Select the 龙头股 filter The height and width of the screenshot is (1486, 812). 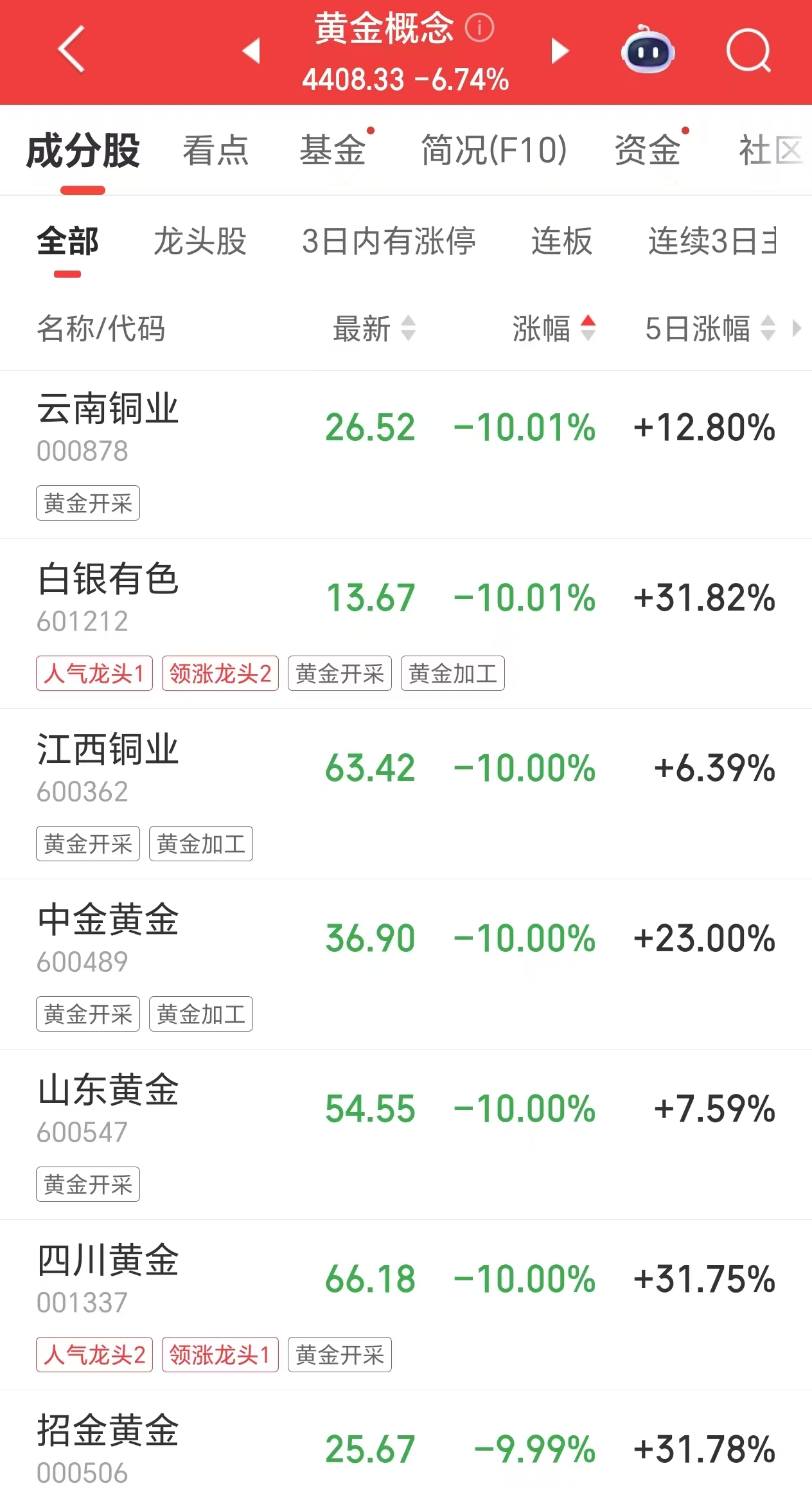tap(200, 242)
